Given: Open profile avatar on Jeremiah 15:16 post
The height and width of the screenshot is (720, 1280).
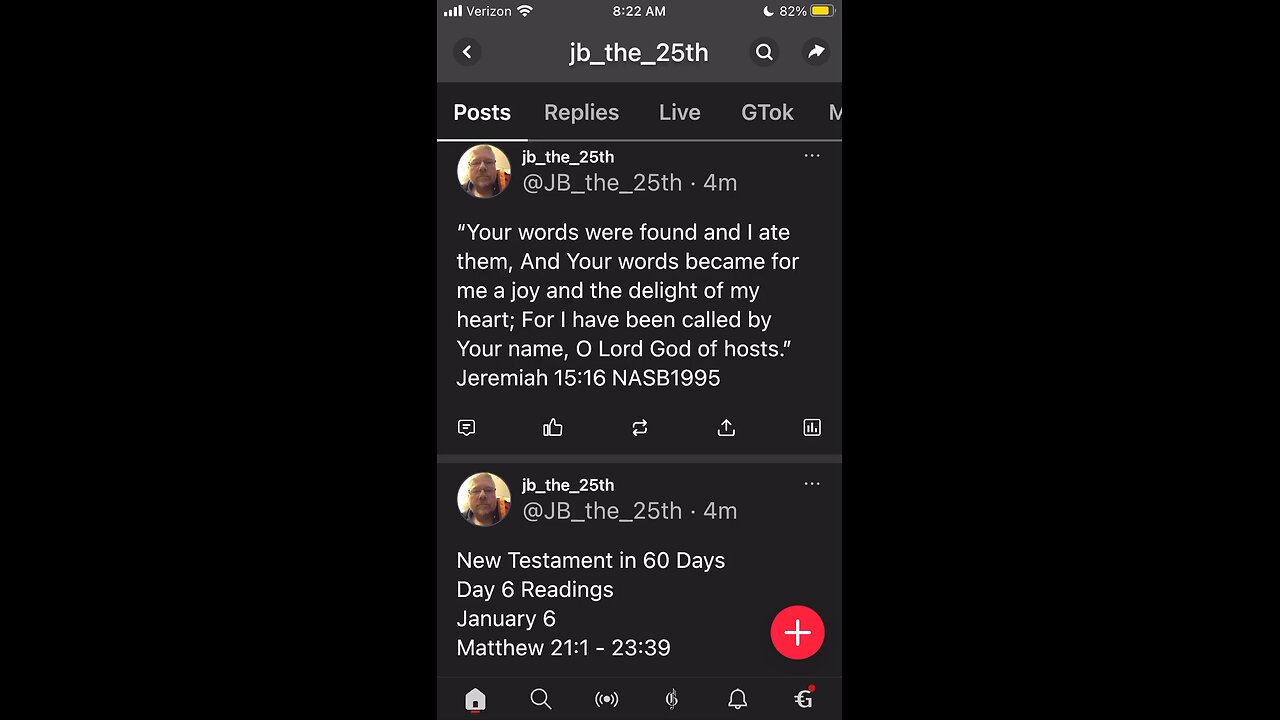Looking at the screenshot, I should click(x=484, y=171).
